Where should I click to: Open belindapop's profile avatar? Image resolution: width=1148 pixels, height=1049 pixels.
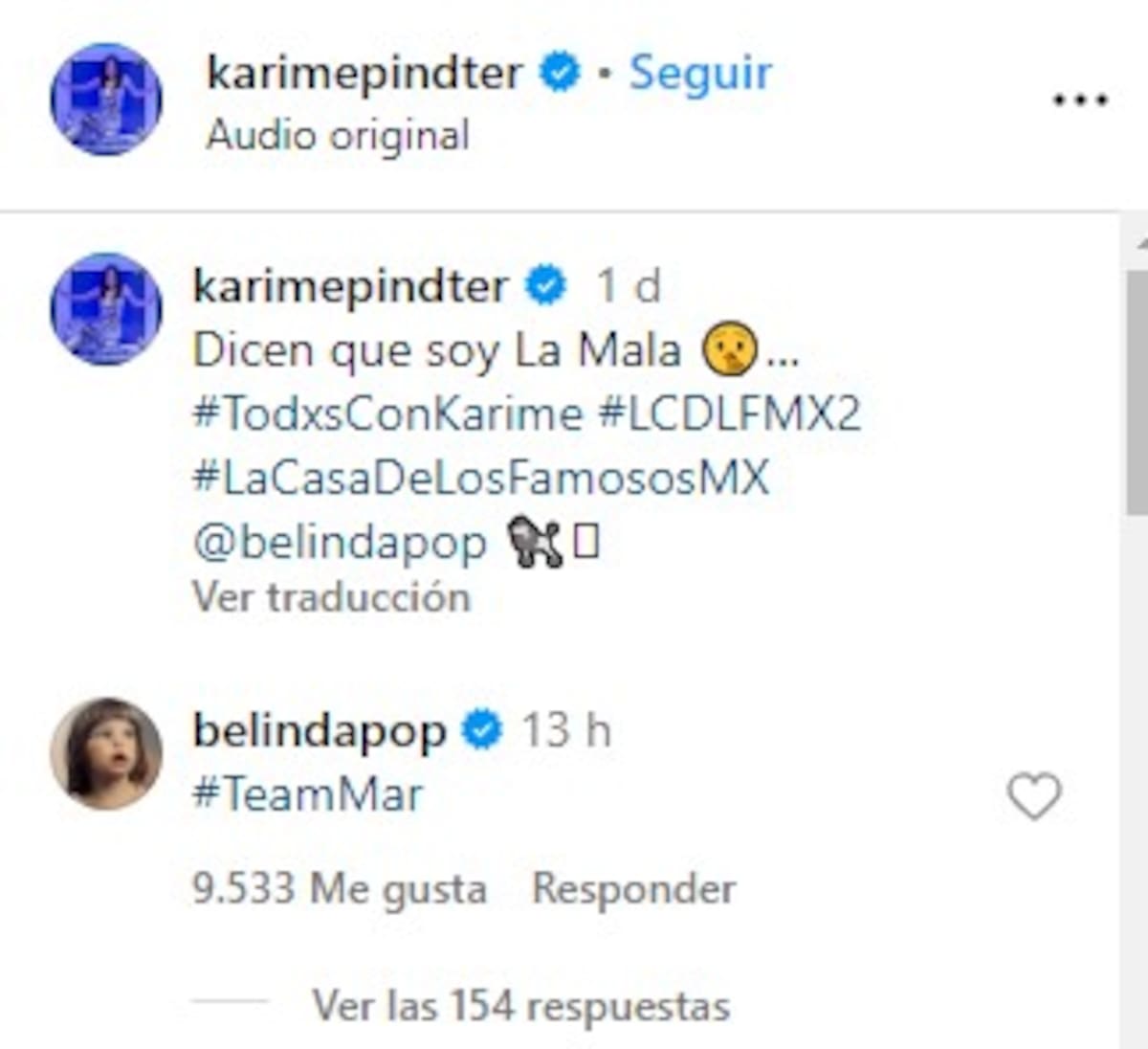click(x=106, y=754)
